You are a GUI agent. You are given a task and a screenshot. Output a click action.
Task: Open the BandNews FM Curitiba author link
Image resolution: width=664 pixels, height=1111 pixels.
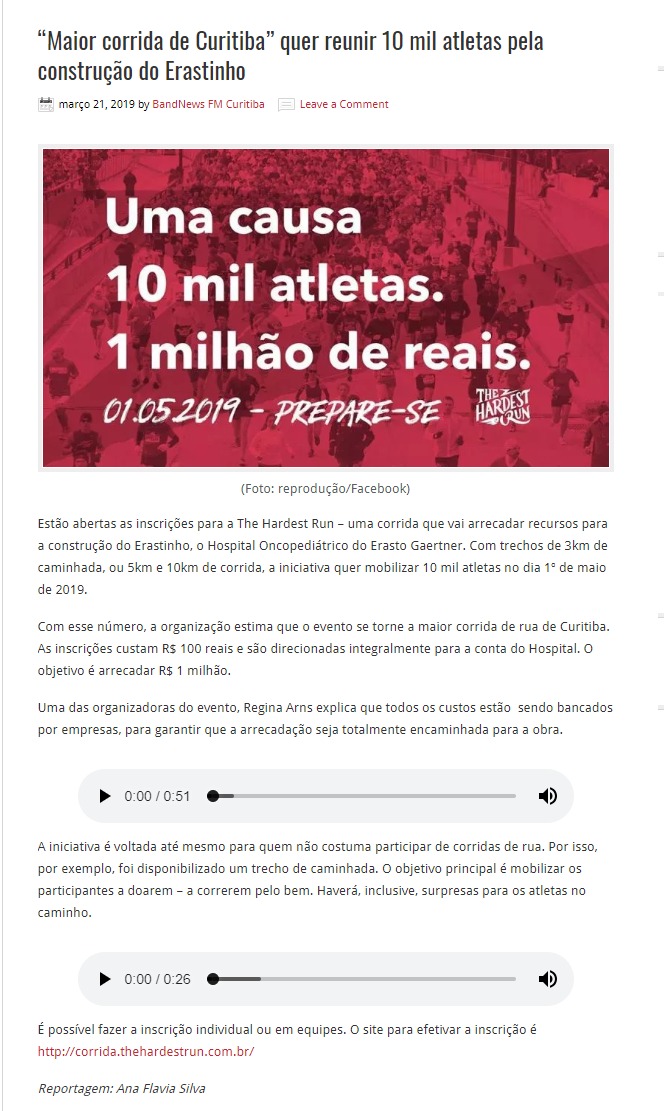(208, 104)
